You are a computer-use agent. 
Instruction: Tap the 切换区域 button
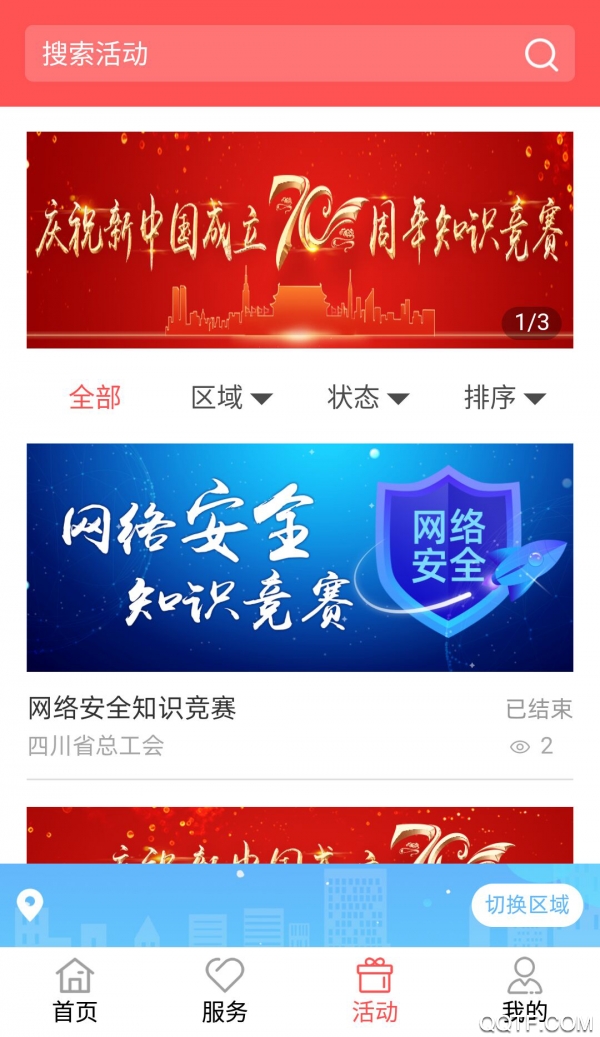click(x=527, y=905)
